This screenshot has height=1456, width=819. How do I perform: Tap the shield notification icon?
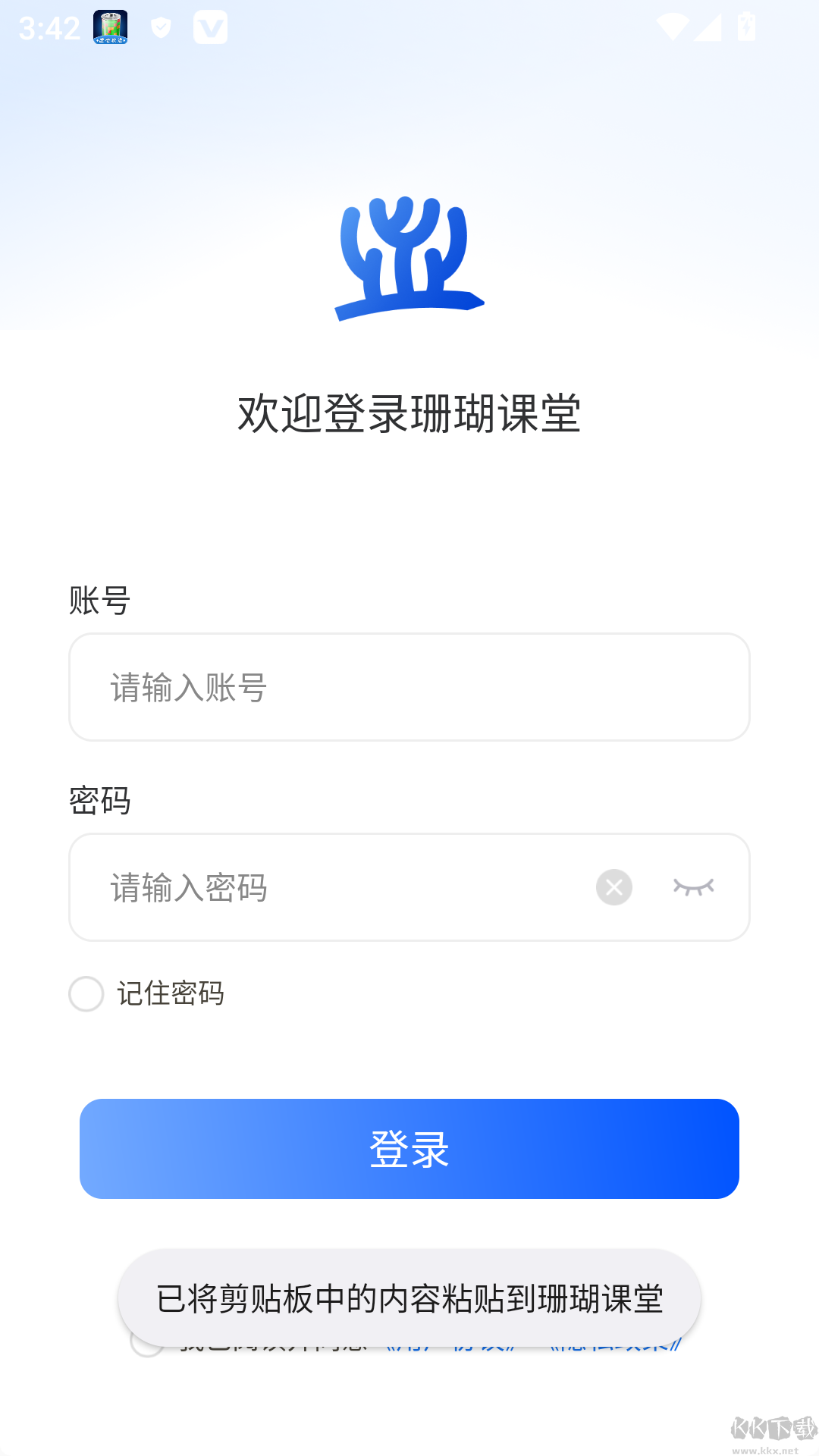point(160,28)
